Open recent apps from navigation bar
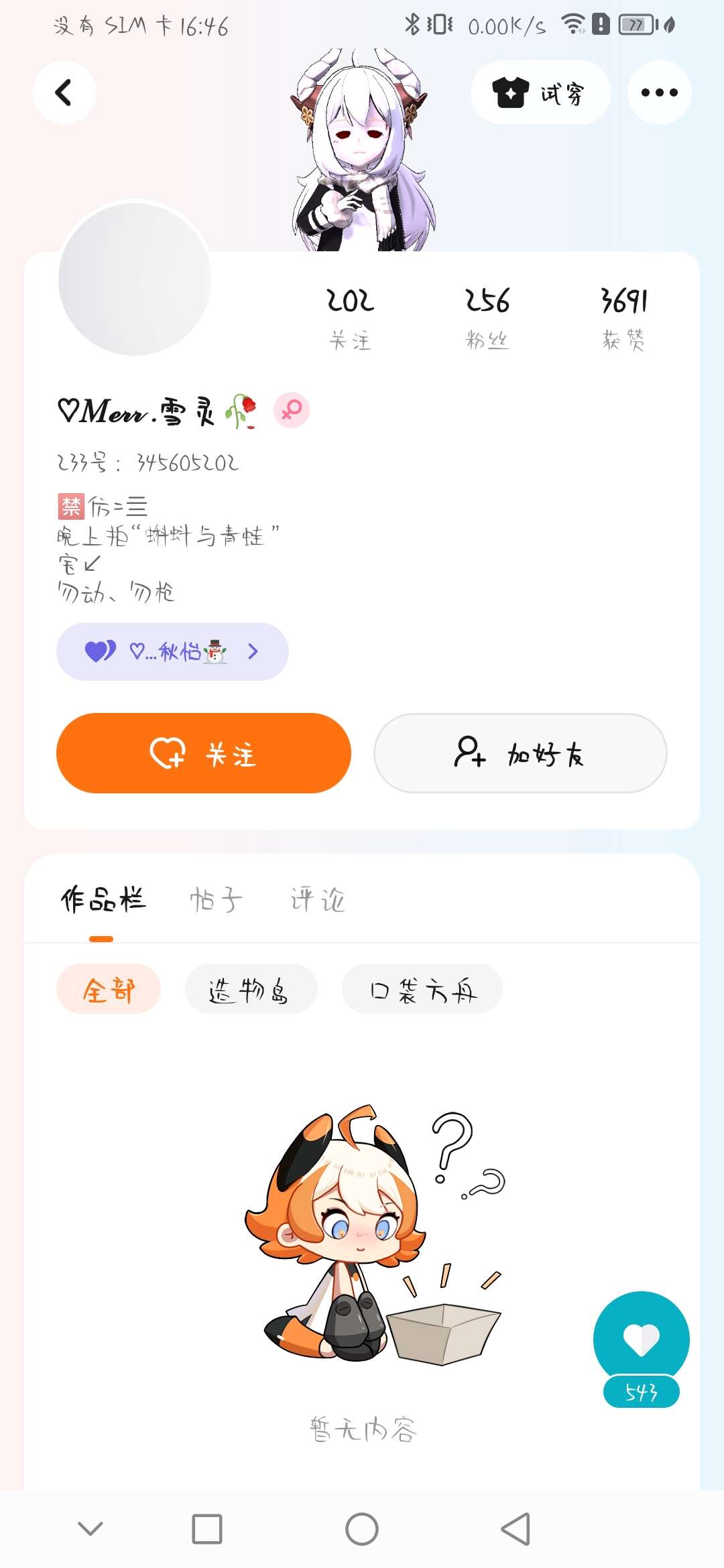This screenshot has height=1568, width=724. click(x=207, y=1529)
